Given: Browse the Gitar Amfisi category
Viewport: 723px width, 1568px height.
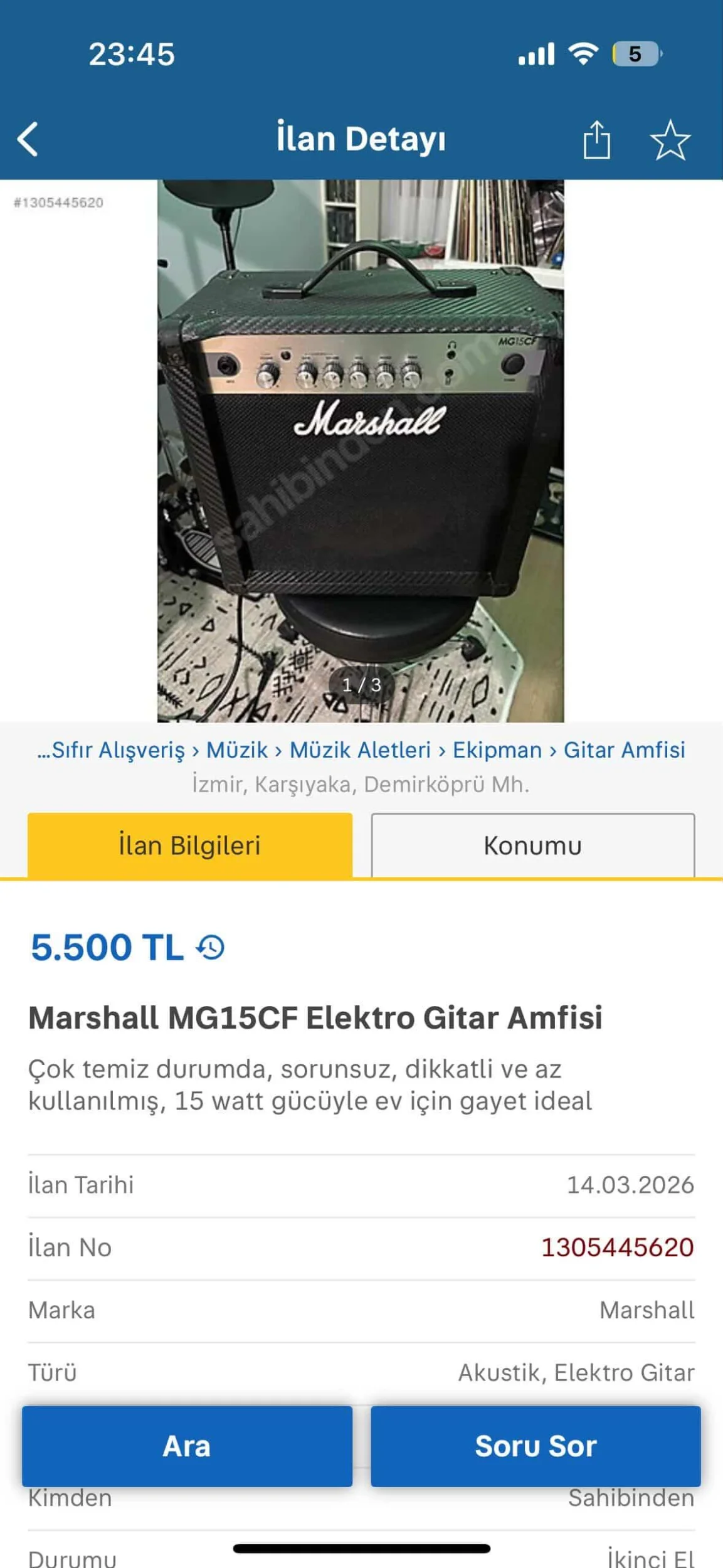Looking at the screenshot, I should tap(624, 750).
